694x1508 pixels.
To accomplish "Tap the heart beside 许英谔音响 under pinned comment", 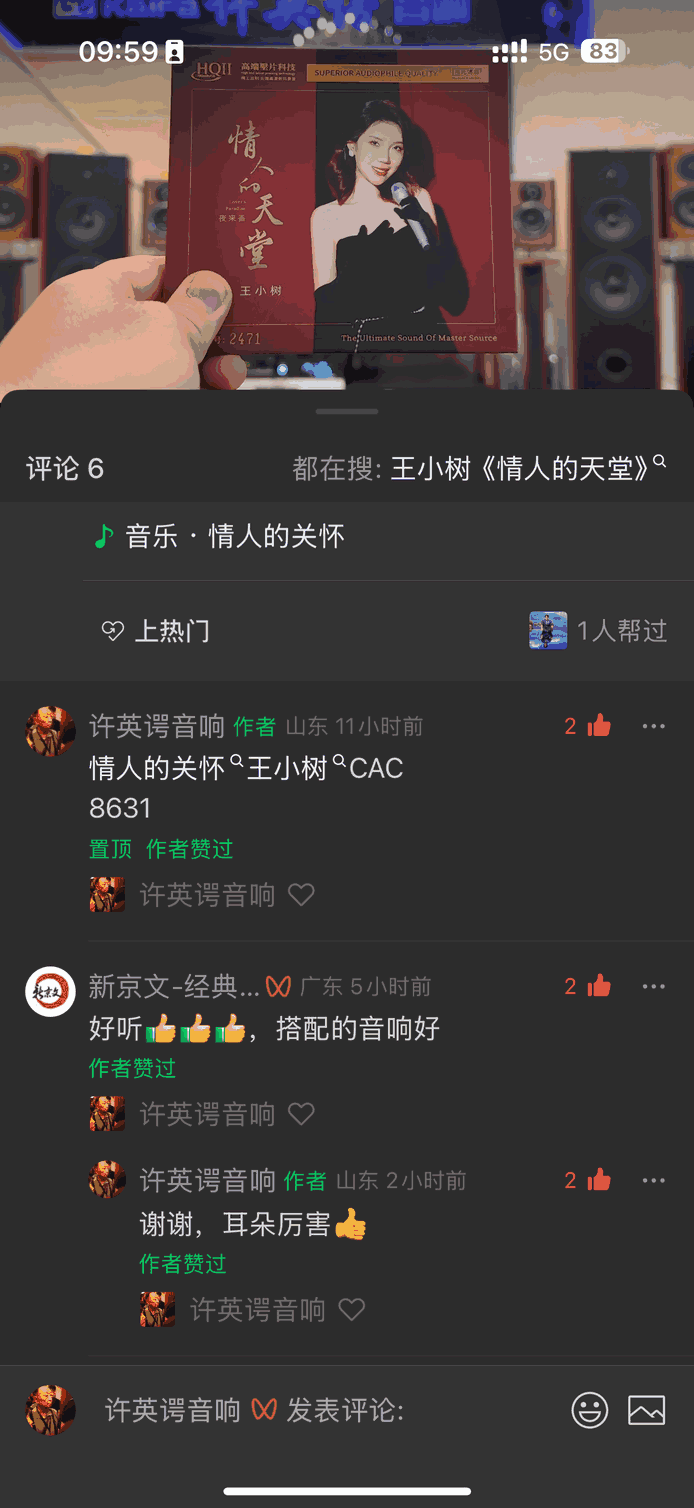I will point(301,894).
